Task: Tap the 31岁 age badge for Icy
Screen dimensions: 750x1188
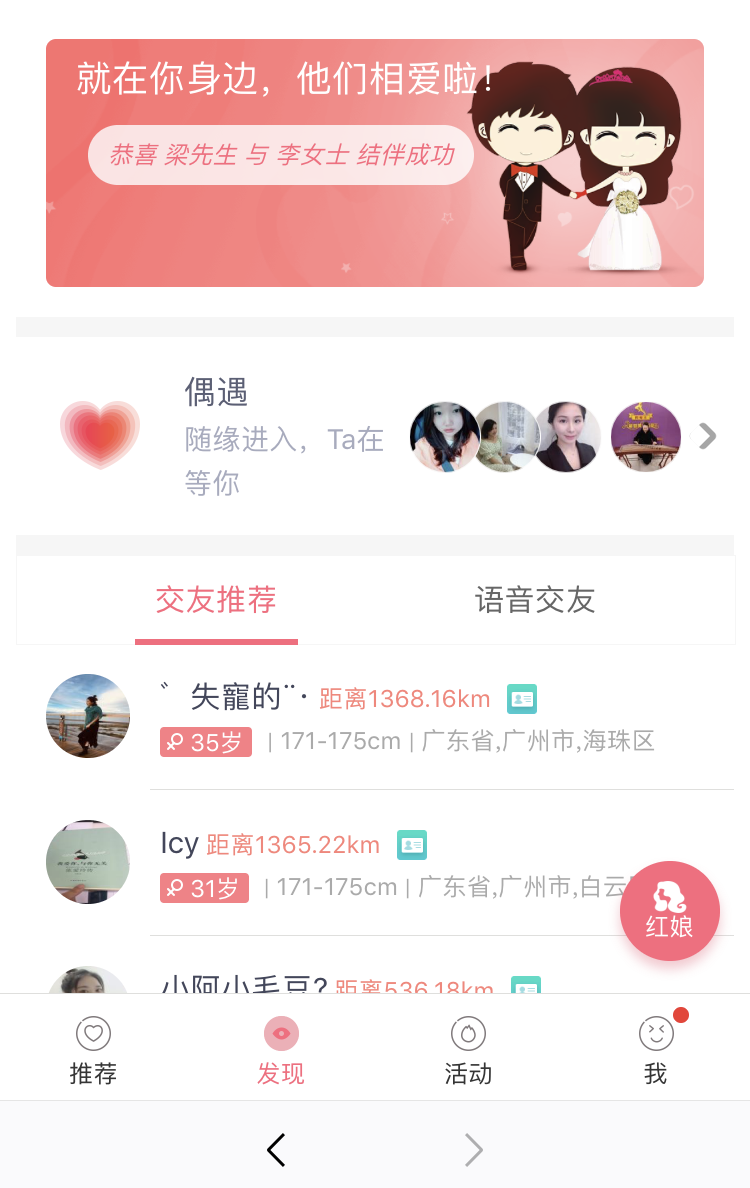Action: click(203, 889)
